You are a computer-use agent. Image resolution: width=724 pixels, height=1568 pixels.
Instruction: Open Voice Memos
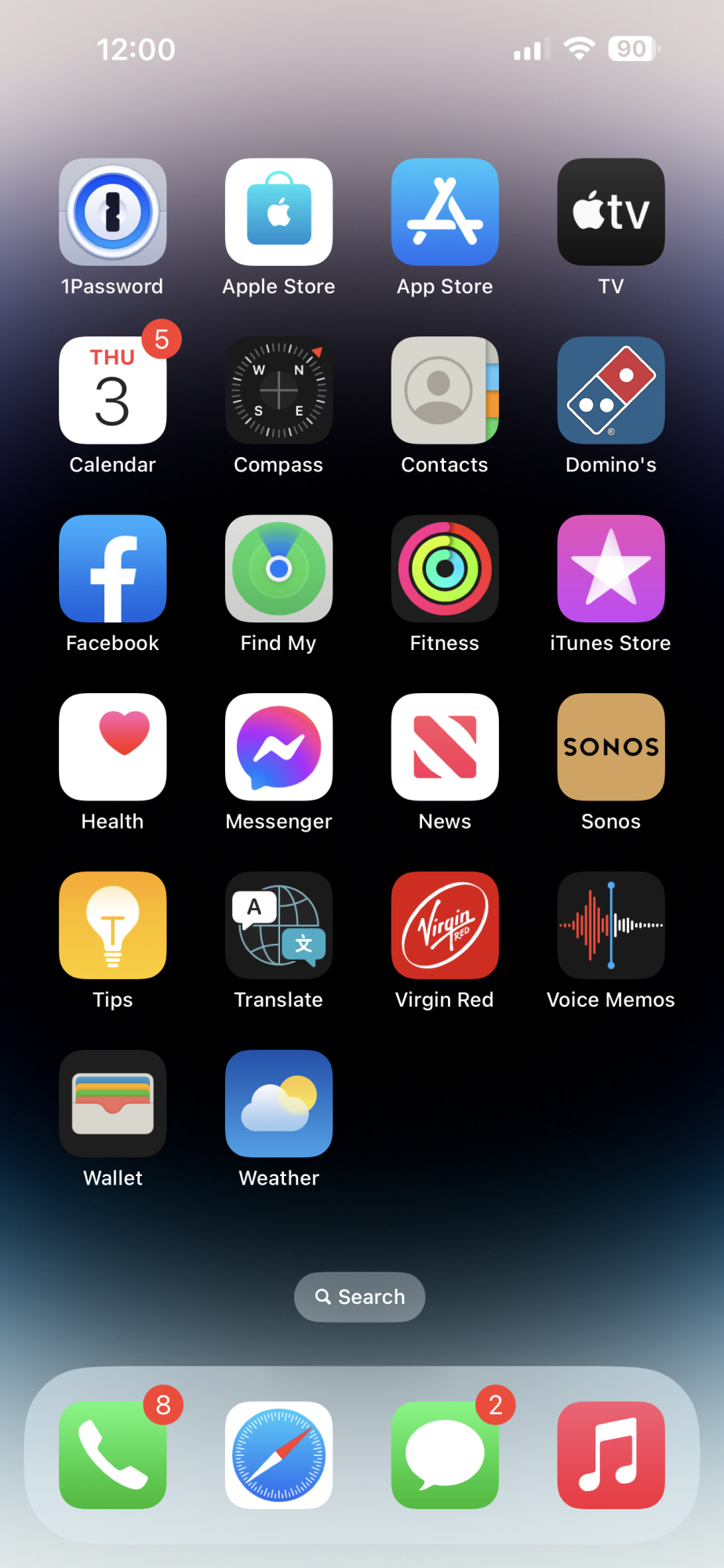coord(611,925)
